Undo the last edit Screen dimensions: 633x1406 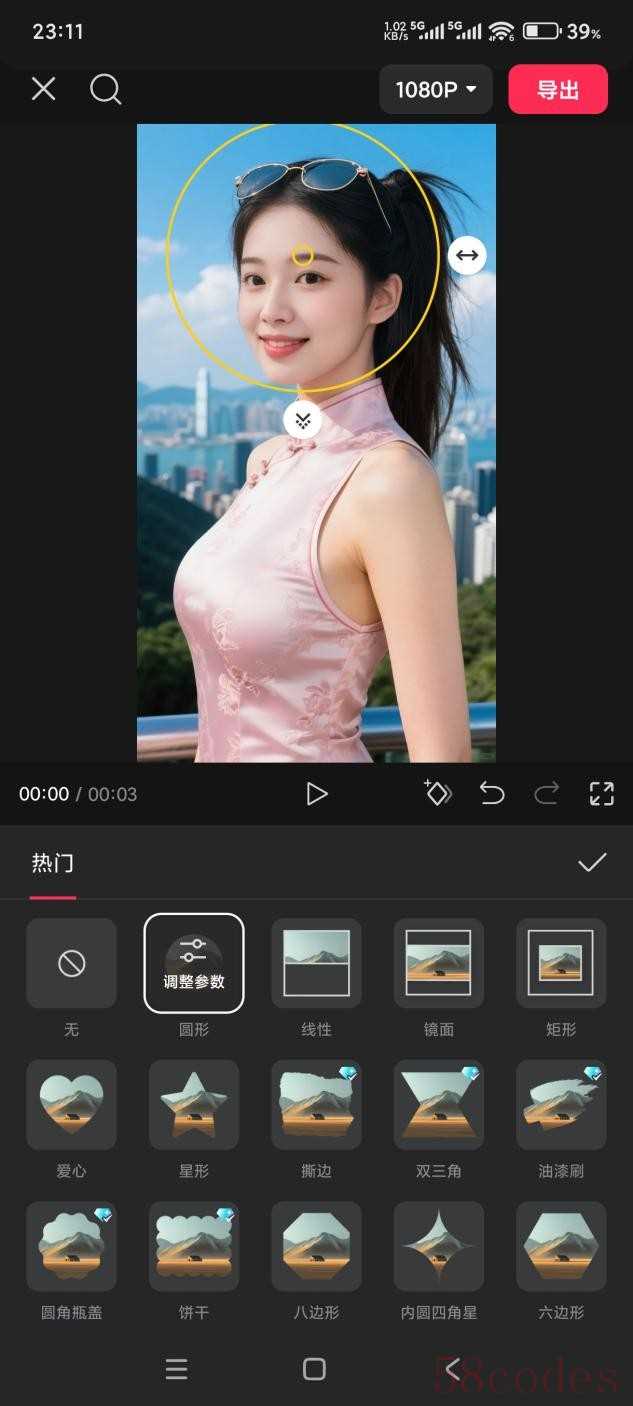pyautogui.click(x=492, y=794)
